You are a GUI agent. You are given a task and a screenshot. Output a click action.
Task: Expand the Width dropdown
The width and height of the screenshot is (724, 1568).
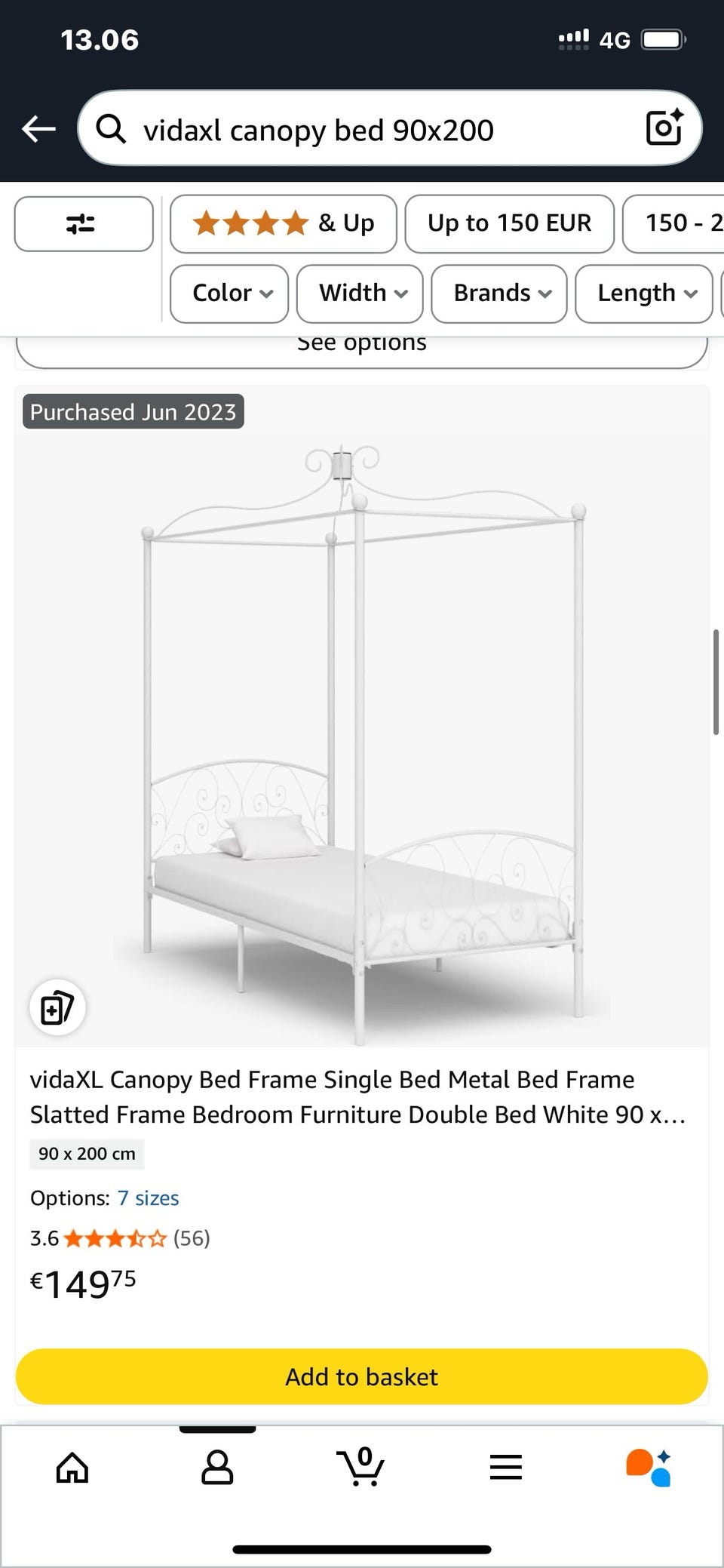(x=360, y=293)
